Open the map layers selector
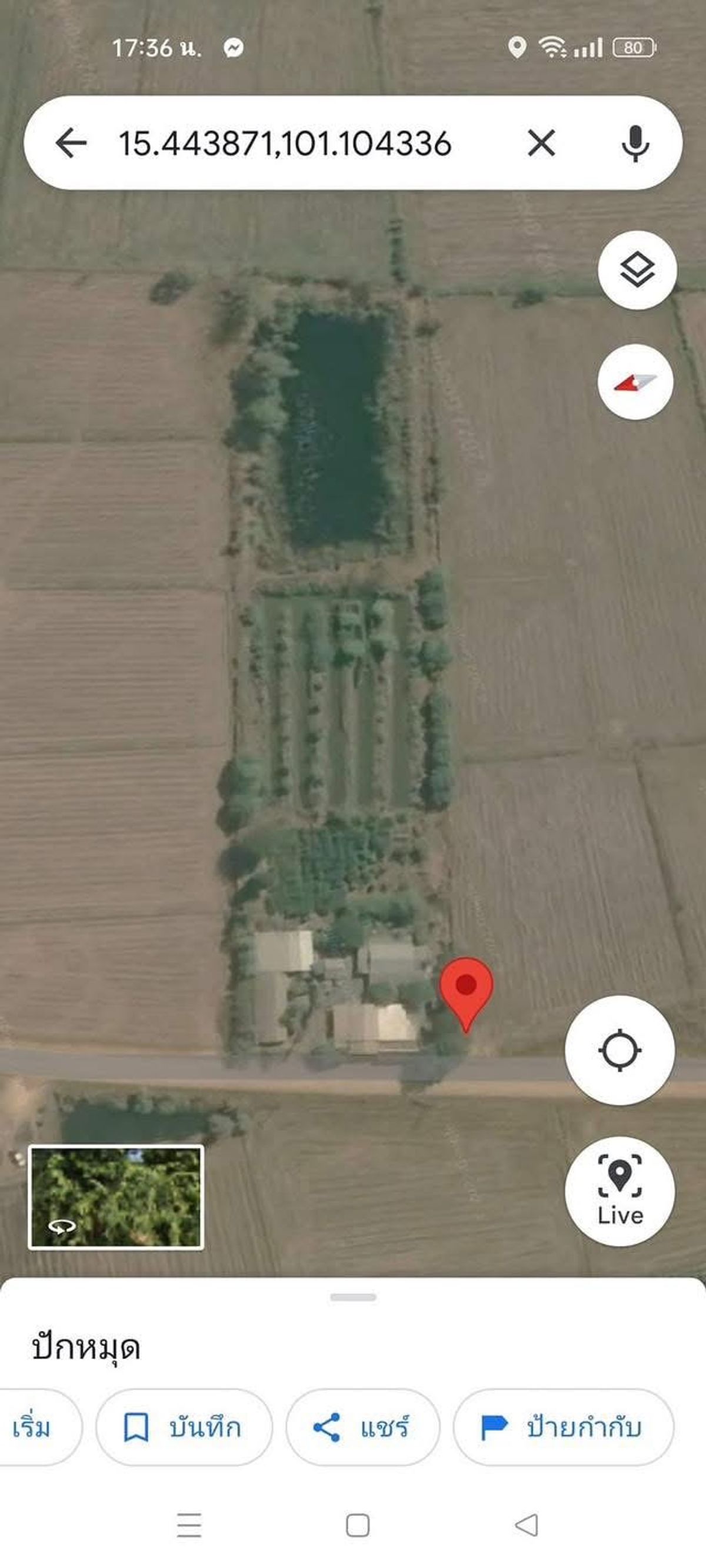 click(637, 270)
